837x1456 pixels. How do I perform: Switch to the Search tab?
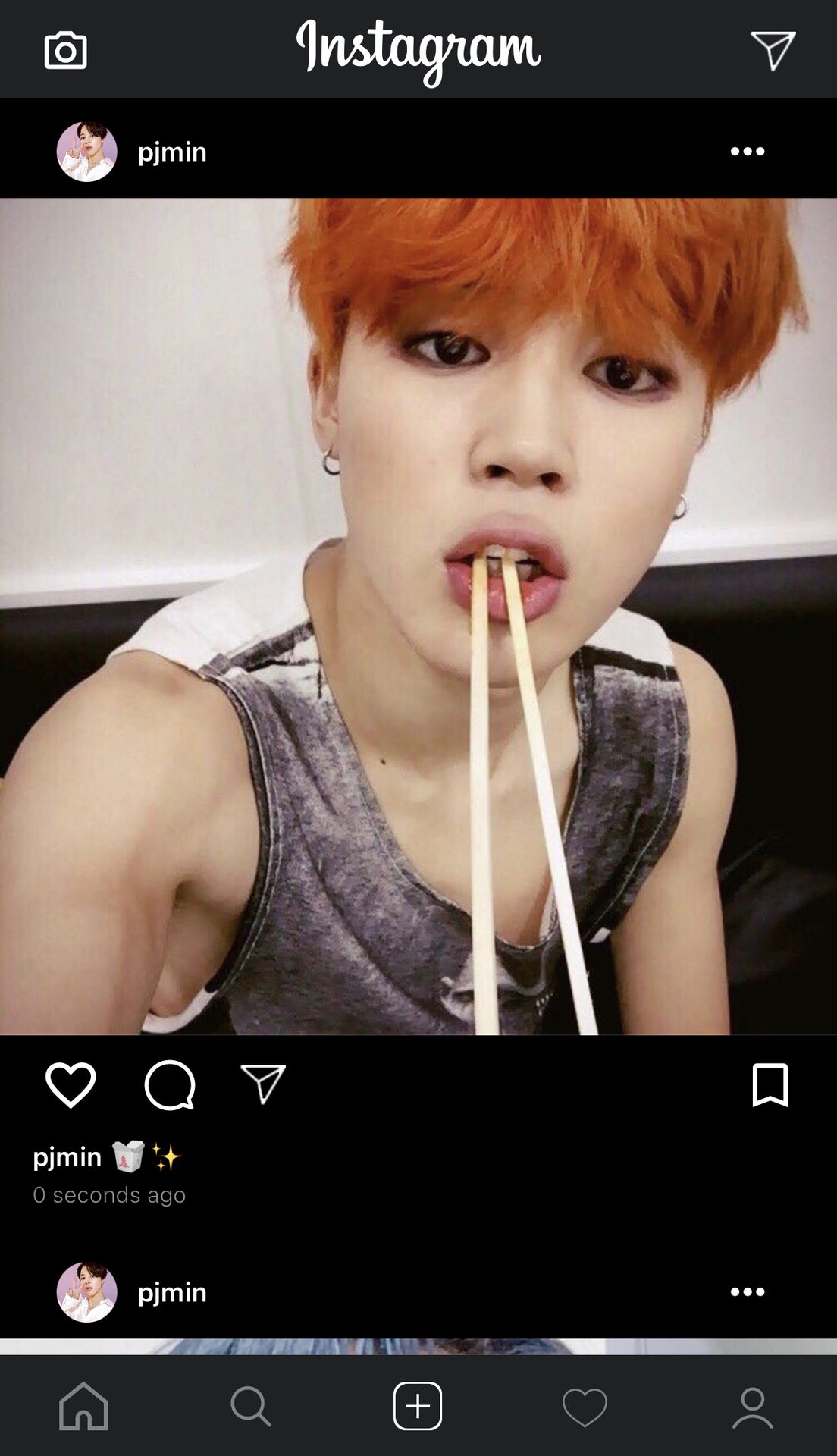point(250,1406)
